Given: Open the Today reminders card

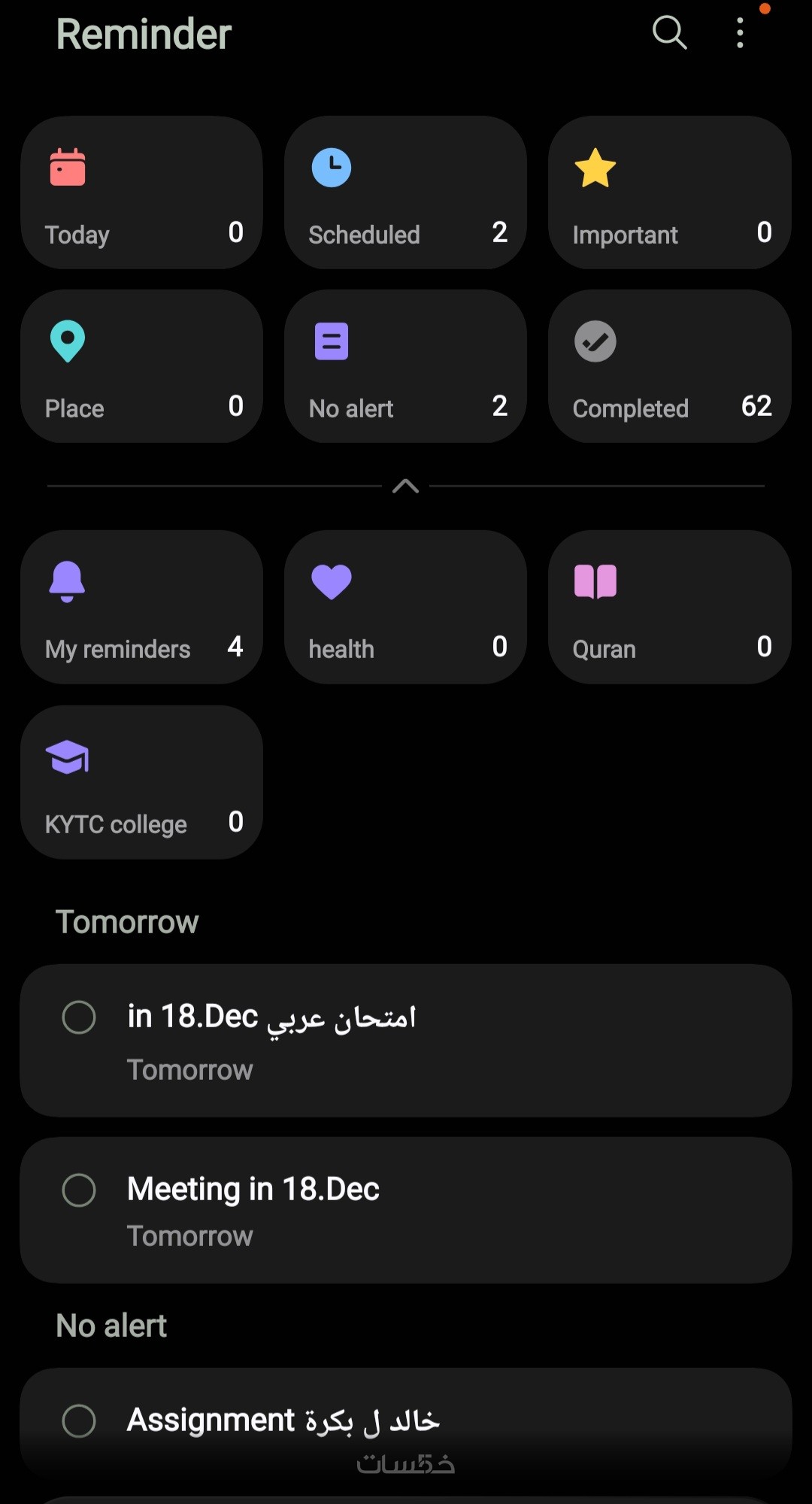Looking at the screenshot, I should [x=141, y=193].
